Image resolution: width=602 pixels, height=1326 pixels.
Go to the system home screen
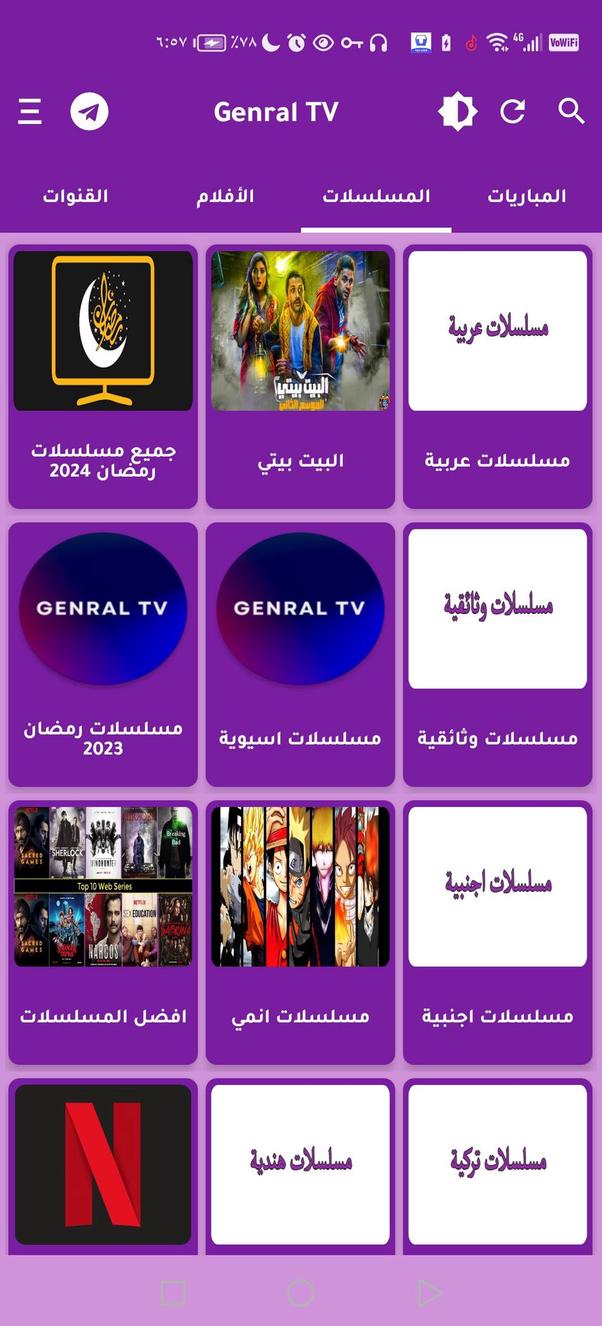click(x=300, y=1293)
